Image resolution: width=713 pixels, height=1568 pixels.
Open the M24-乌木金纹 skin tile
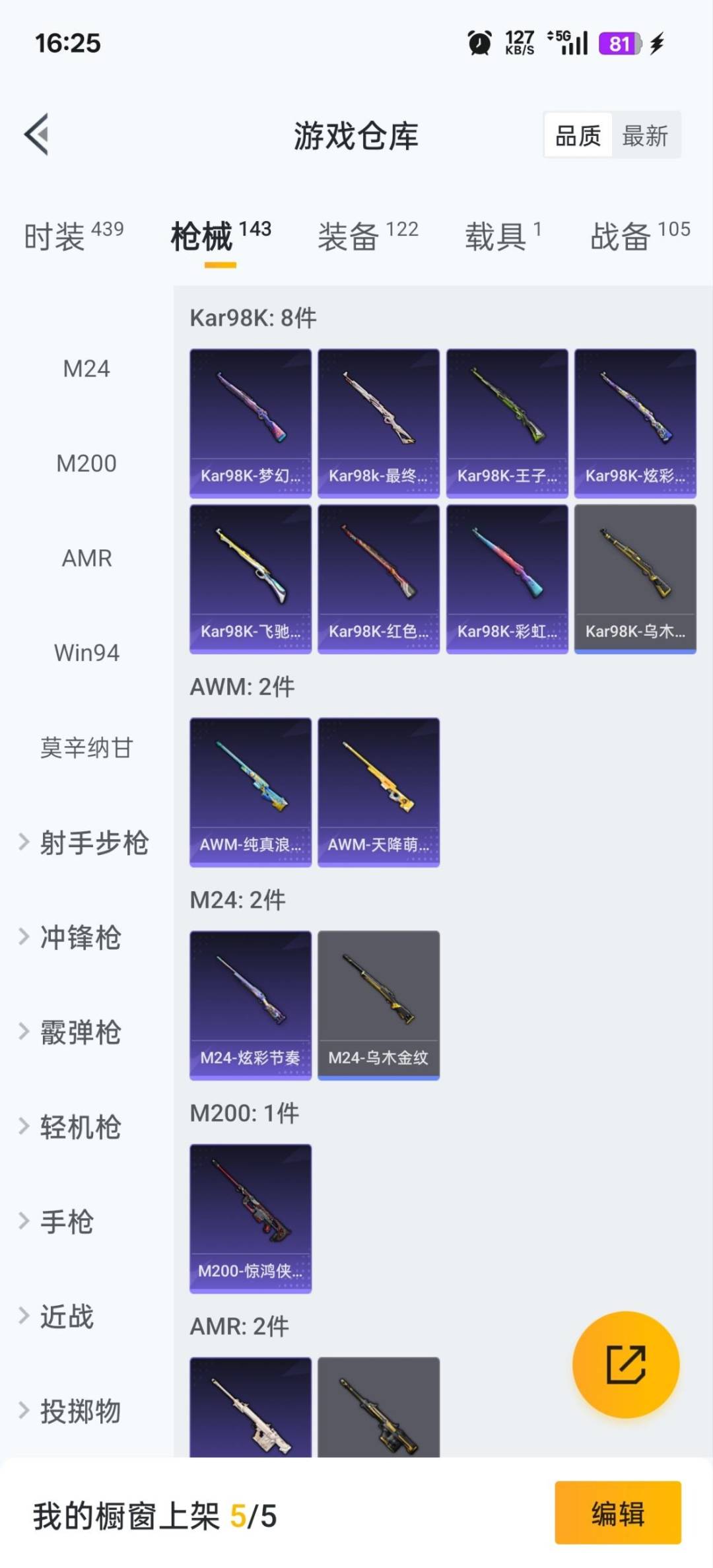(x=378, y=1005)
